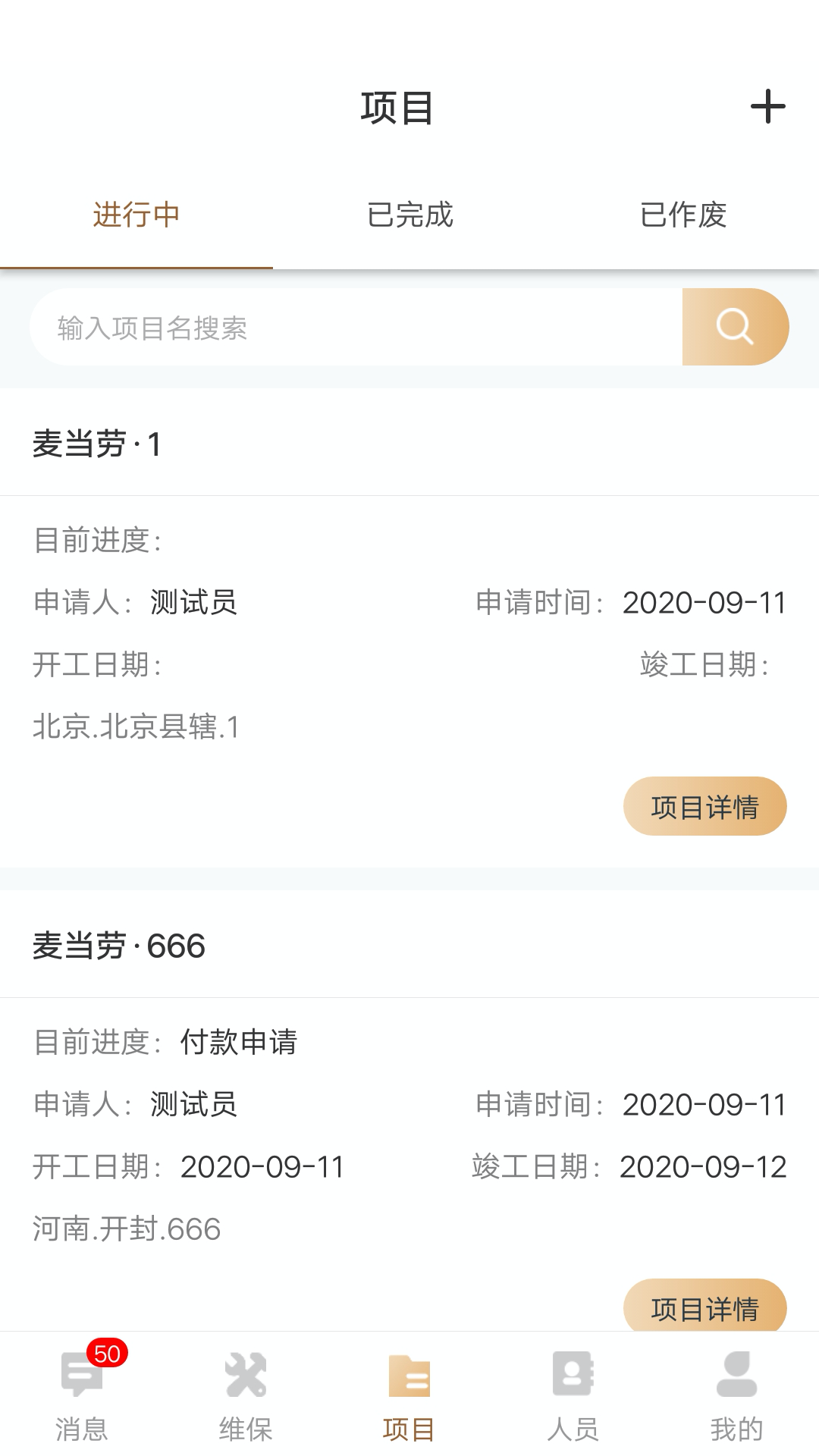This screenshot has height=1456, width=819.
Task: Switch to the 已作废 tab
Action: (x=682, y=216)
